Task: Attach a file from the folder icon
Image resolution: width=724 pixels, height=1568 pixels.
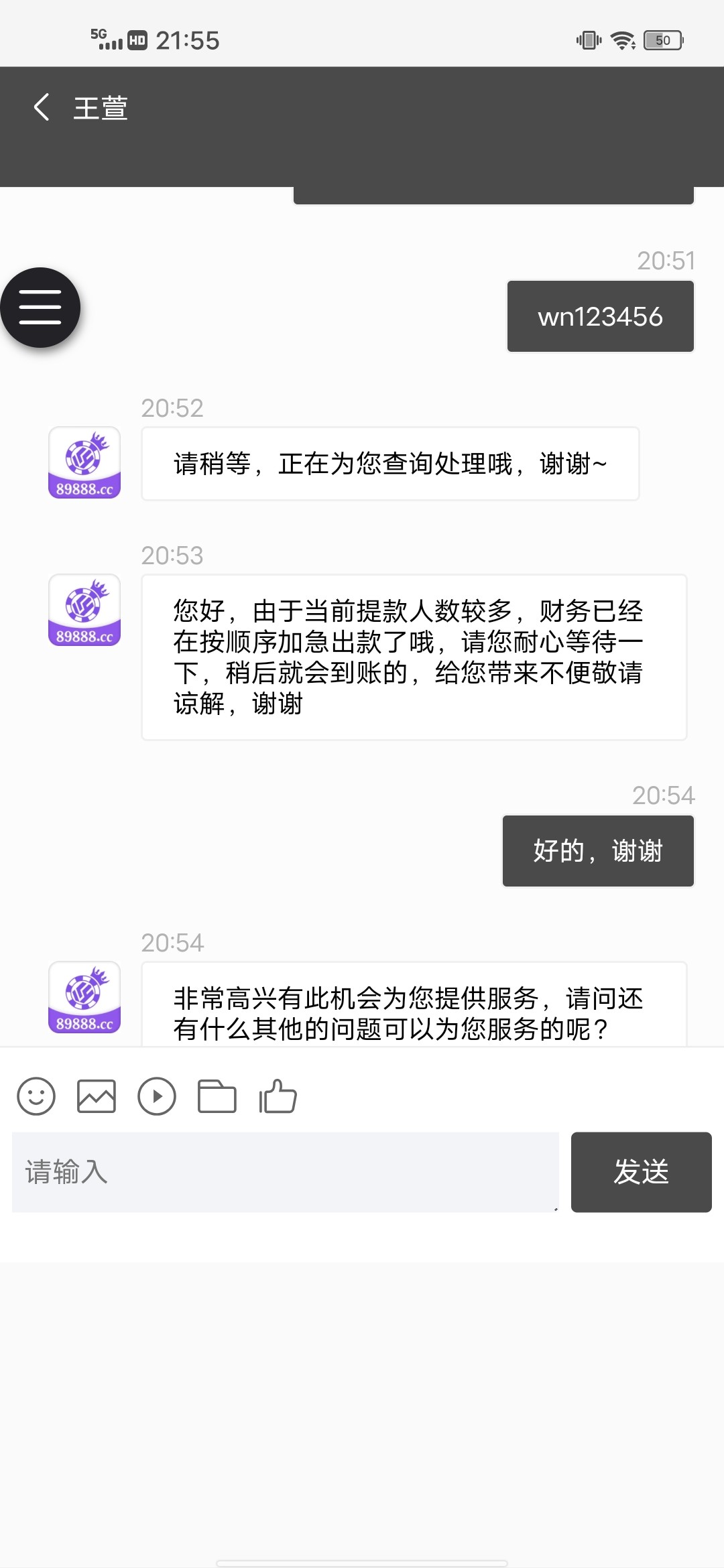Action: [x=217, y=1097]
